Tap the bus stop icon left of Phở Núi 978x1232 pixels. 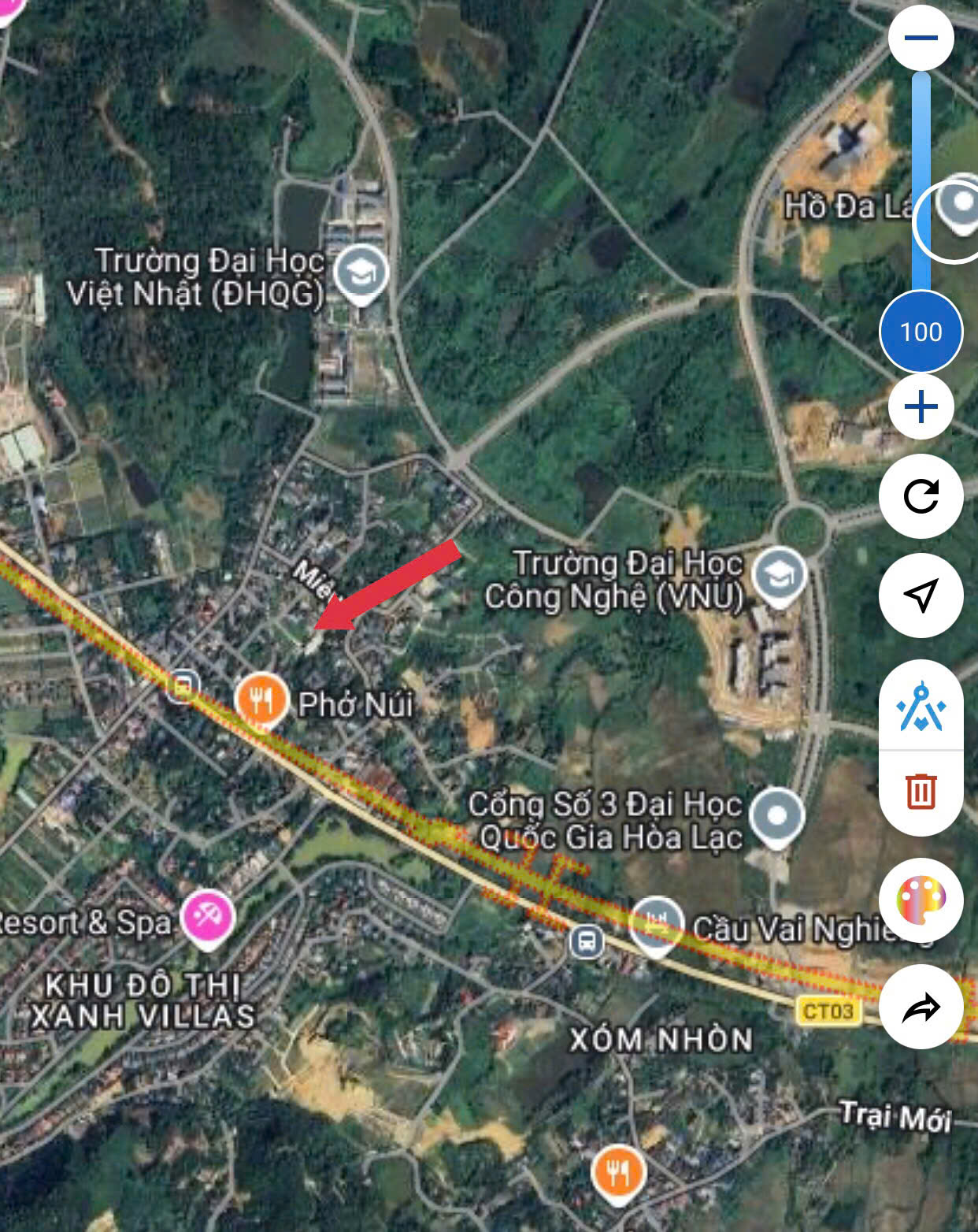coord(182,687)
